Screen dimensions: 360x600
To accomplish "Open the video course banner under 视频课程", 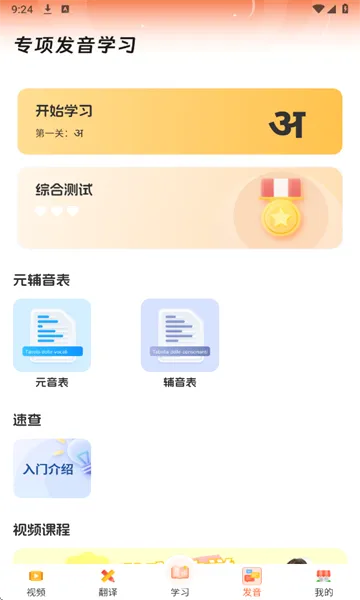I will [180, 556].
